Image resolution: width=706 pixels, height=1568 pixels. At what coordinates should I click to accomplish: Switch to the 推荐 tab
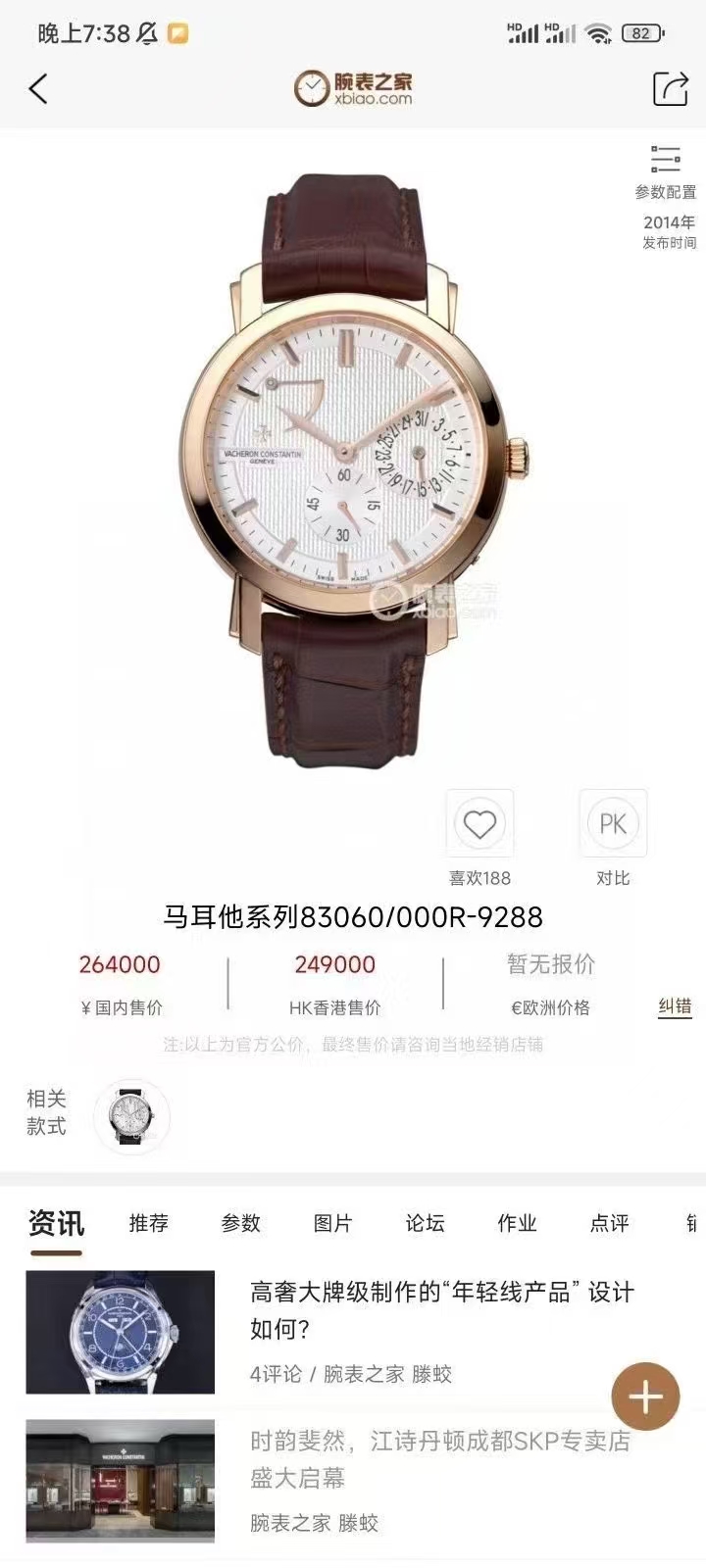149,1223
